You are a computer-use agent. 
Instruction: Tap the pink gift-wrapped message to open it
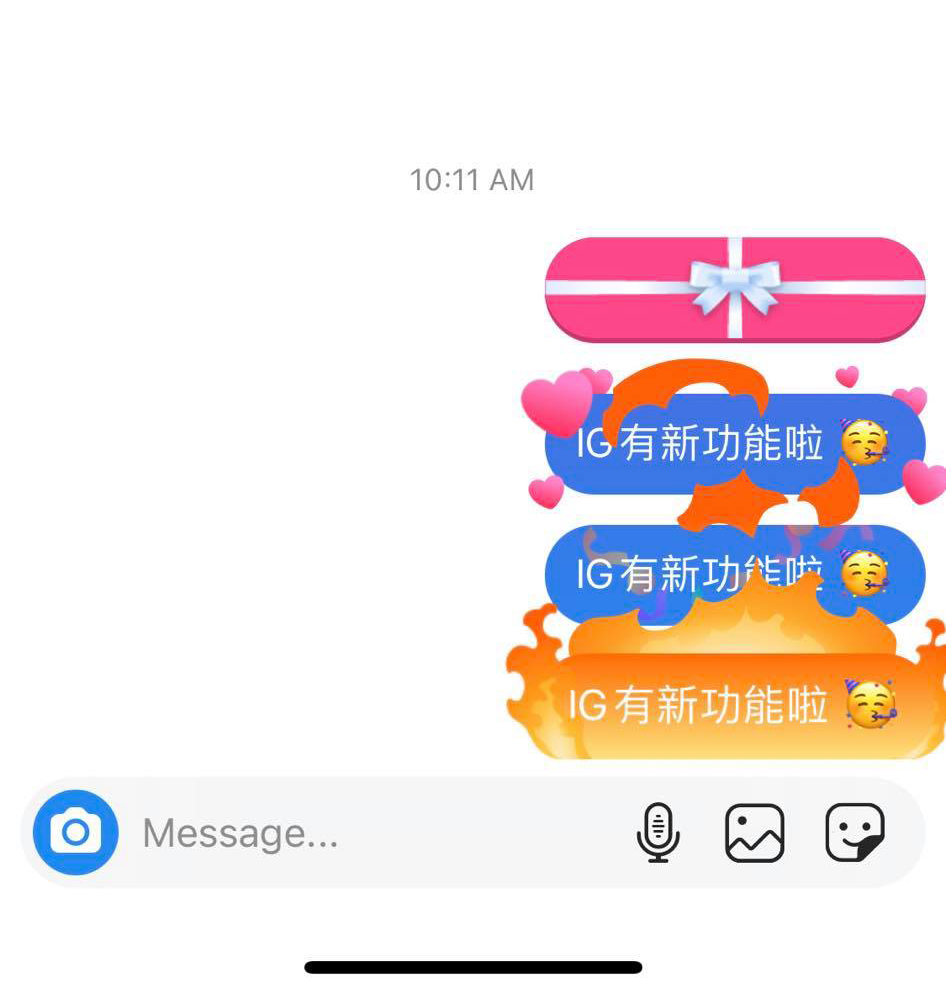tap(735, 289)
